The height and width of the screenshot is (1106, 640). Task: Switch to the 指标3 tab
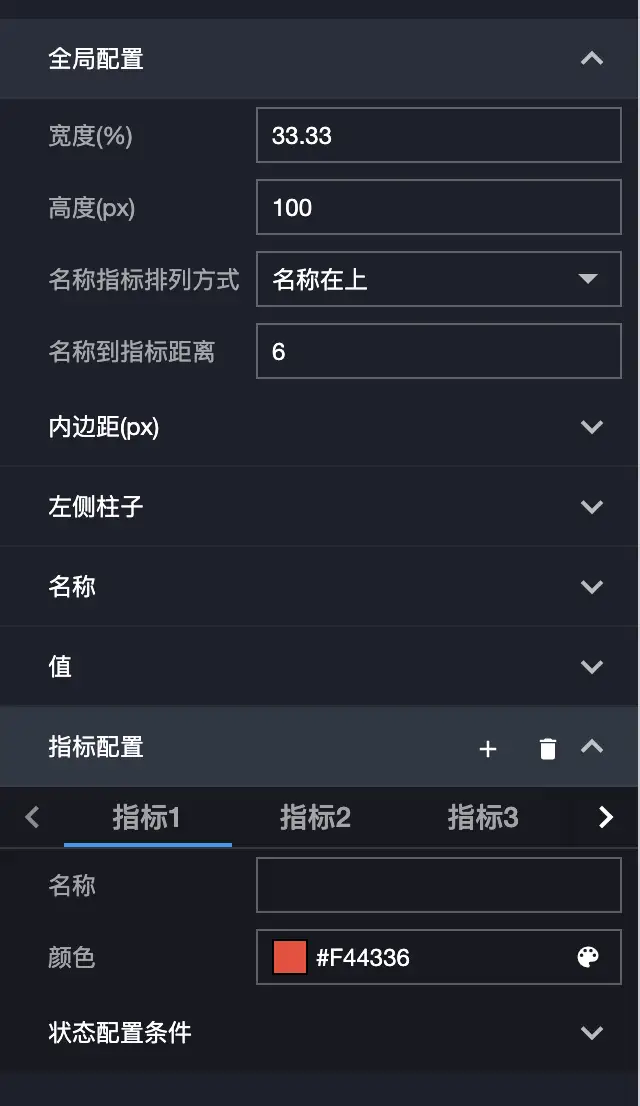click(x=482, y=818)
